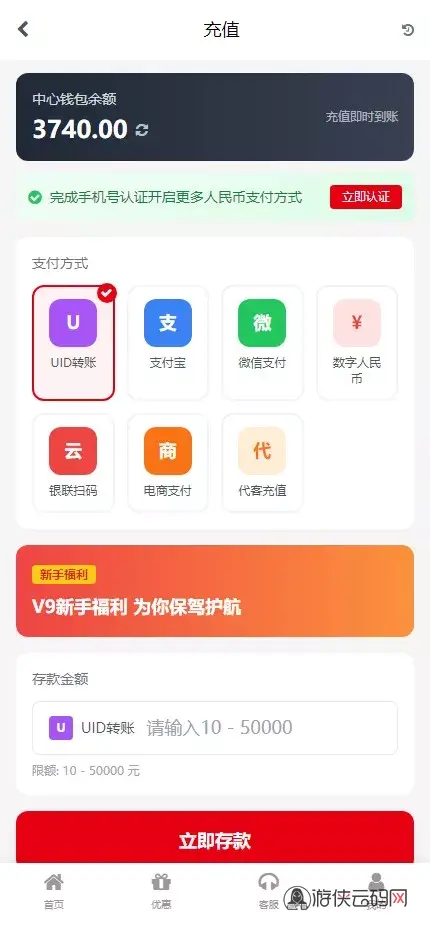Screen dimensions: 430x932
Task: Go back using the top-left arrow
Action: [x=23, y=29]
